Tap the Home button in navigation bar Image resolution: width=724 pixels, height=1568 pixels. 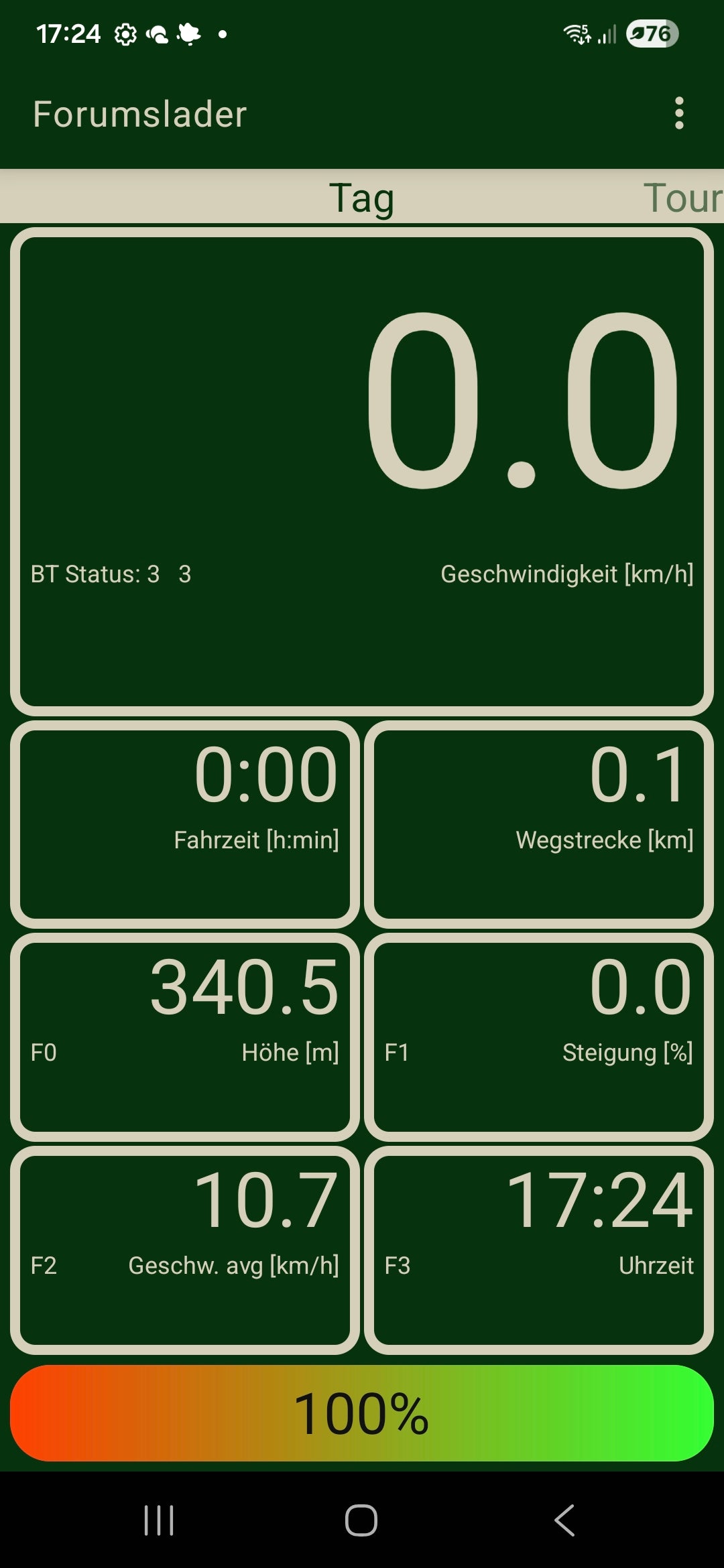360,1520
